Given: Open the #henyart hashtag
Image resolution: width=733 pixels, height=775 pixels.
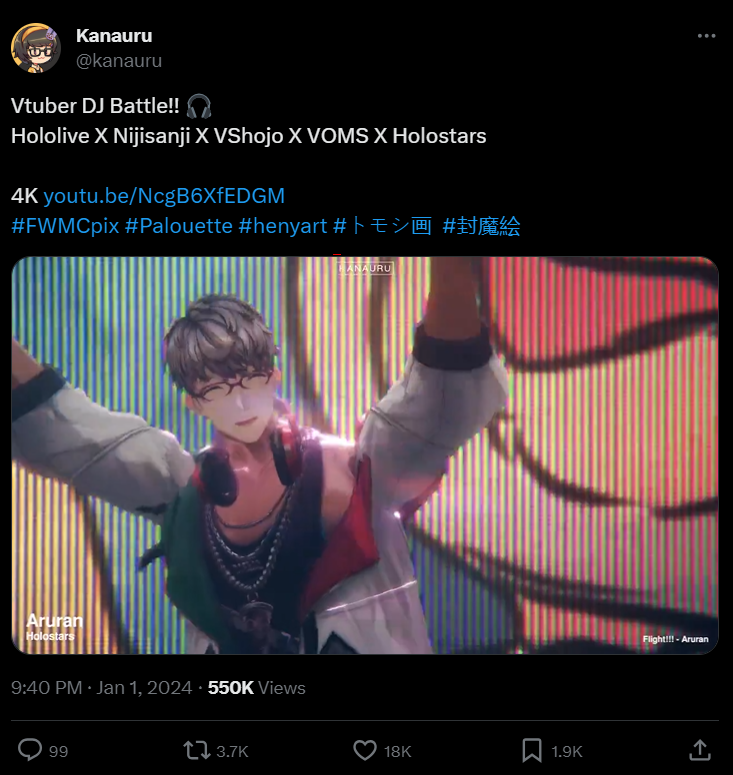Looking at the screenshot, I should coord(283,226).
